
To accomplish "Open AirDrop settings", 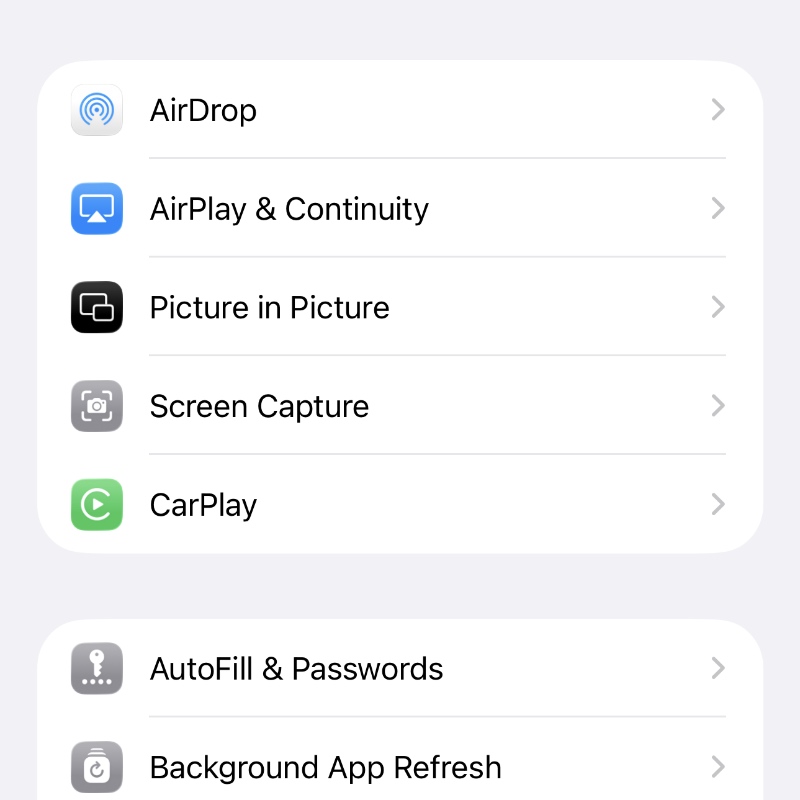I will 400,110.
